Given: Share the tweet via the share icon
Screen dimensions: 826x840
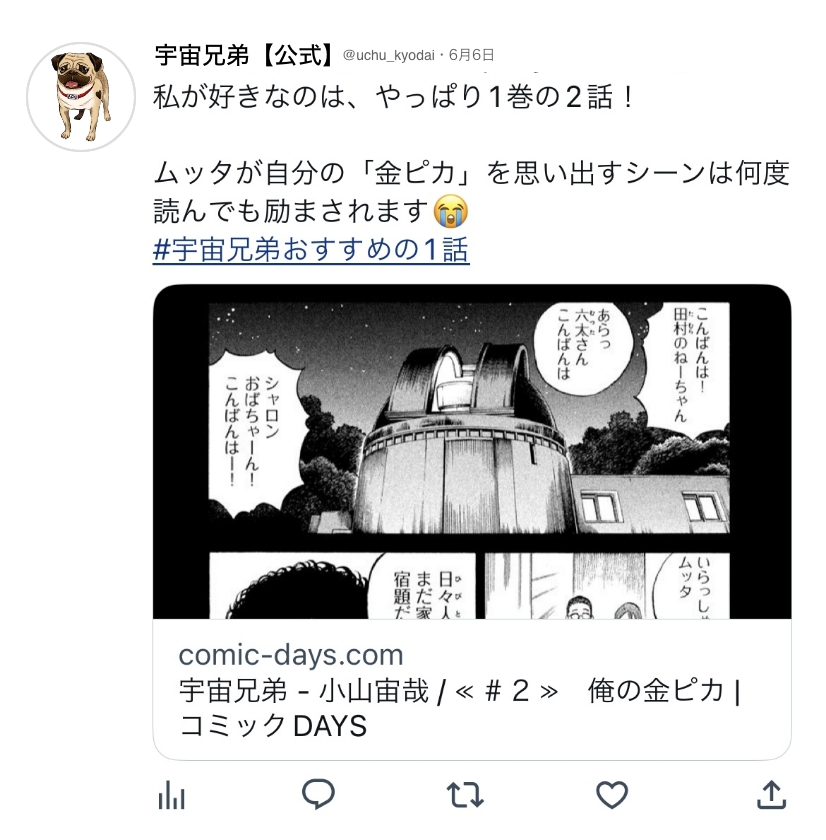Looking at the screenshot, I should coord(770,795).
